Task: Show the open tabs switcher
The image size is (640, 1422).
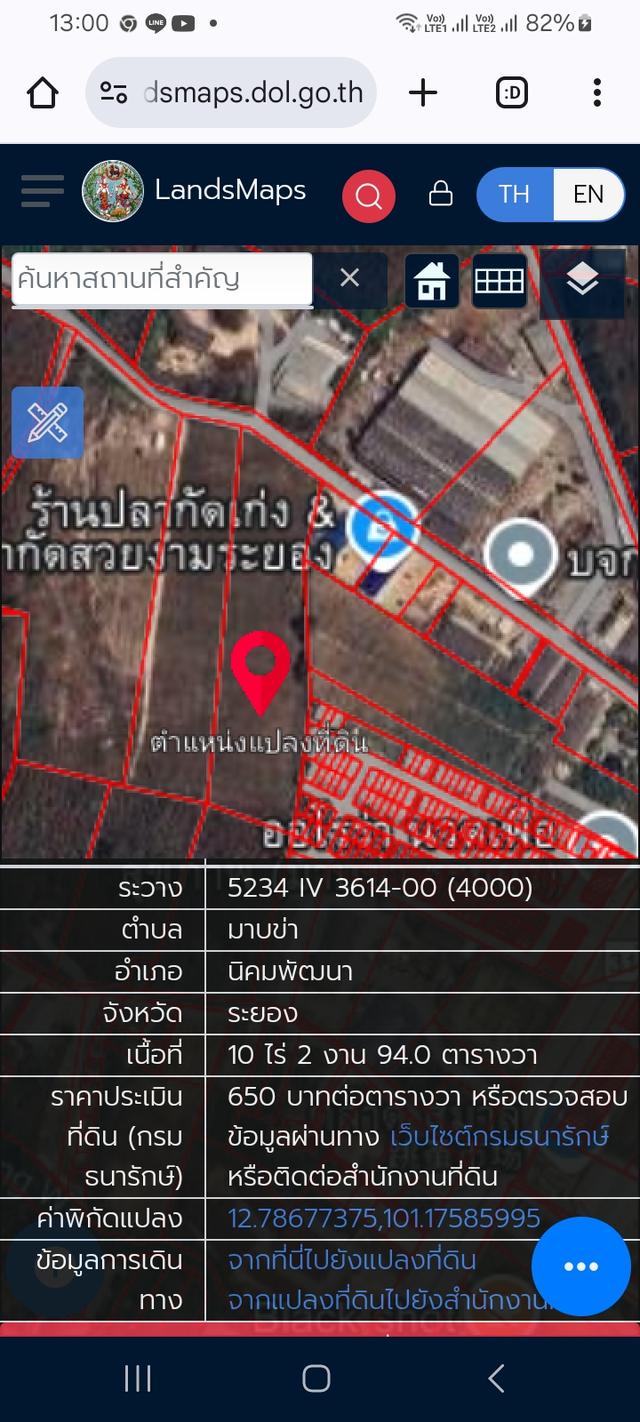Action: 511,93
